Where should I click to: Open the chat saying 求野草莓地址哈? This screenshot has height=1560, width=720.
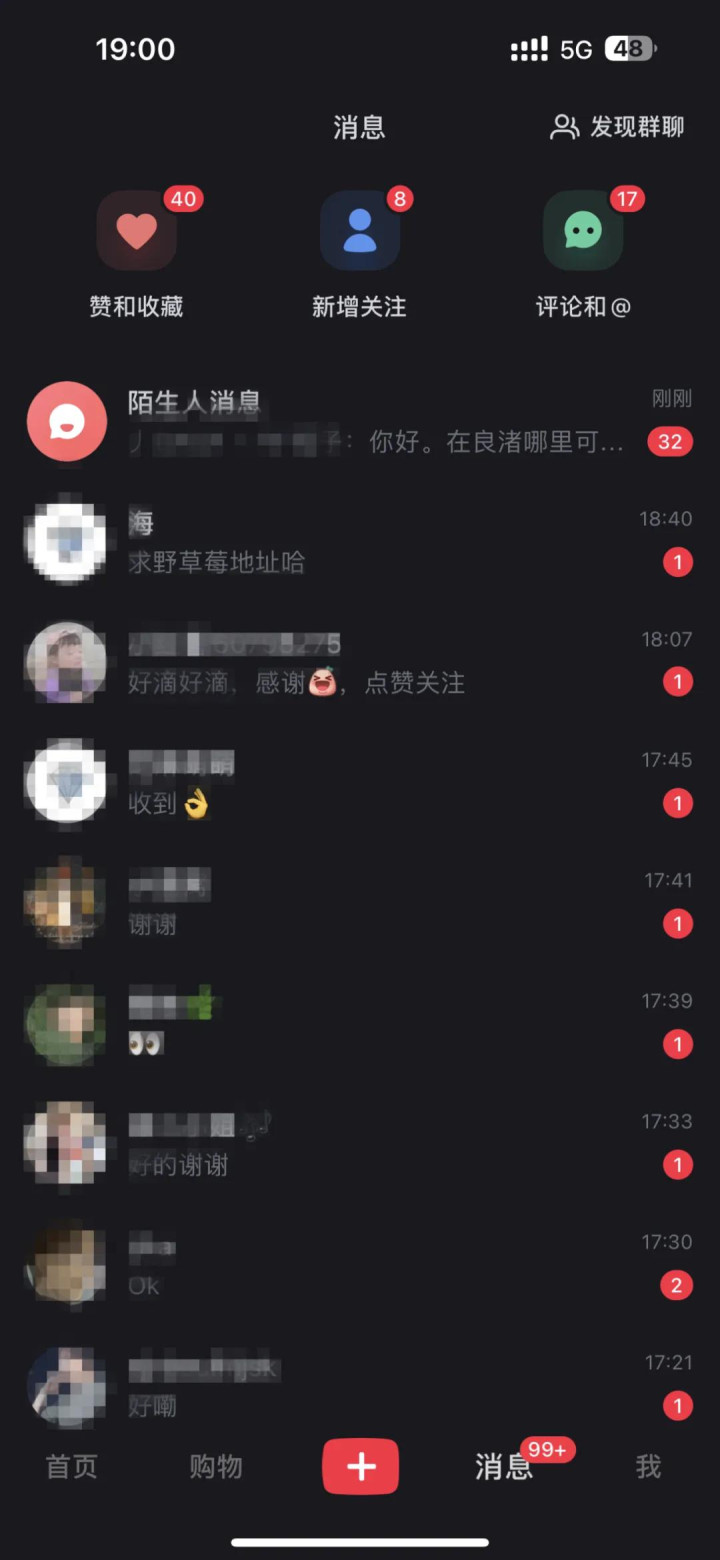(360, 542)
